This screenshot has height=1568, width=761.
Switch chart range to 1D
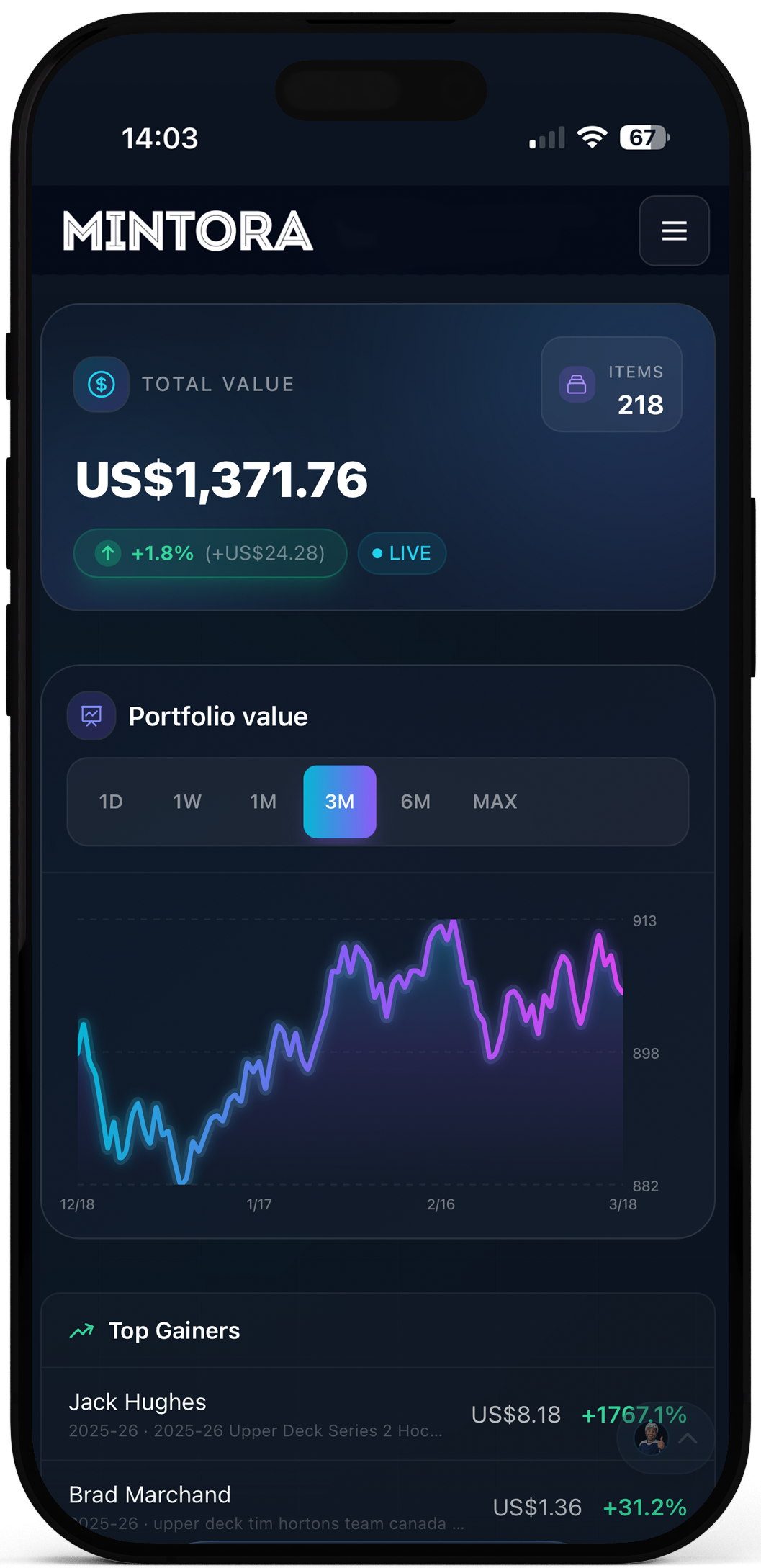pos(111,802)
